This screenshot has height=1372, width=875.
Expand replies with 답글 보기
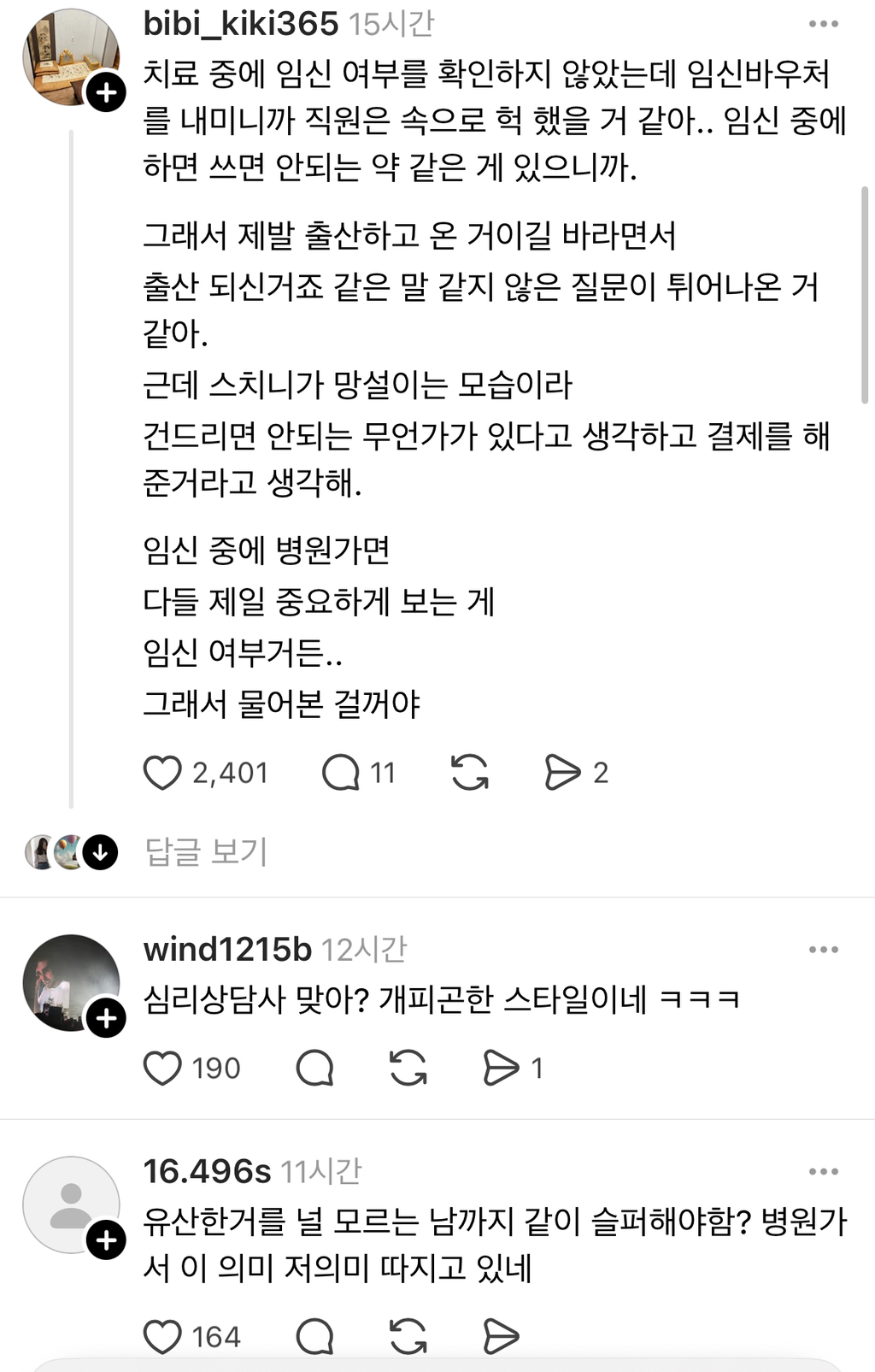click(206, 852)
